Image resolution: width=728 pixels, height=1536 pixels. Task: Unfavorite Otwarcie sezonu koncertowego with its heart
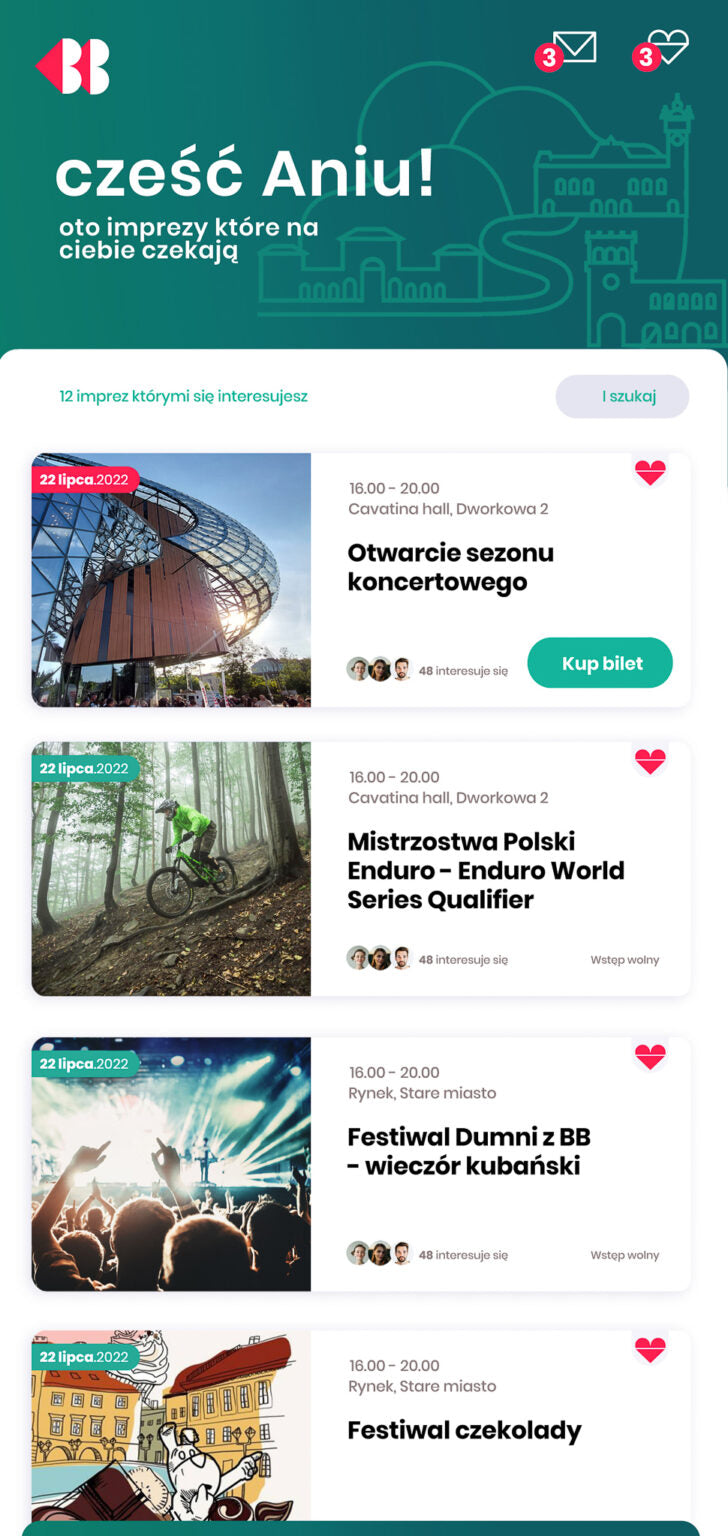coord(650,472)
